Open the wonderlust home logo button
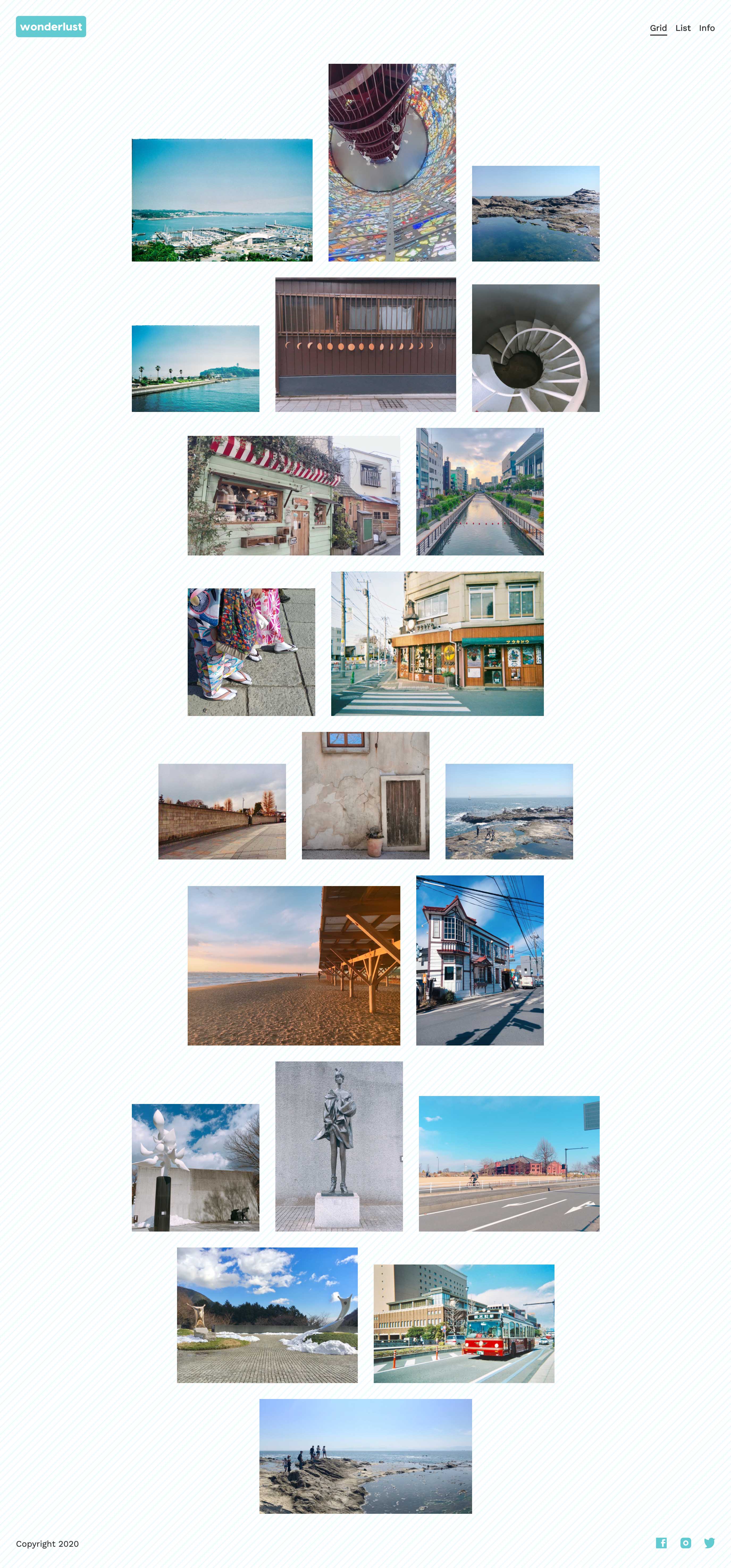Image resolution: width=731 pixels, height=1568 pixels. (51, 27)
